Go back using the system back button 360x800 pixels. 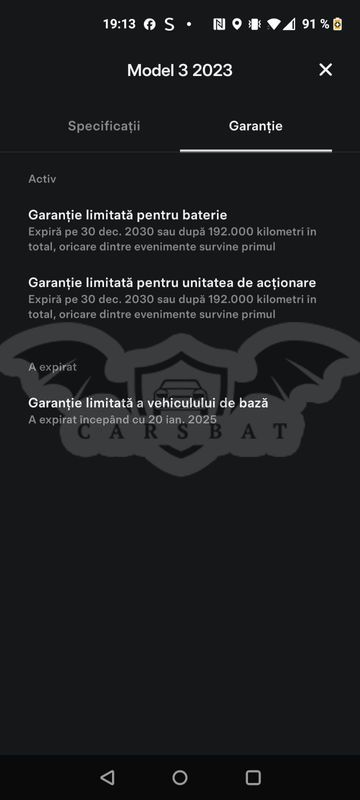pyautogui.click(x=107, y=777)
